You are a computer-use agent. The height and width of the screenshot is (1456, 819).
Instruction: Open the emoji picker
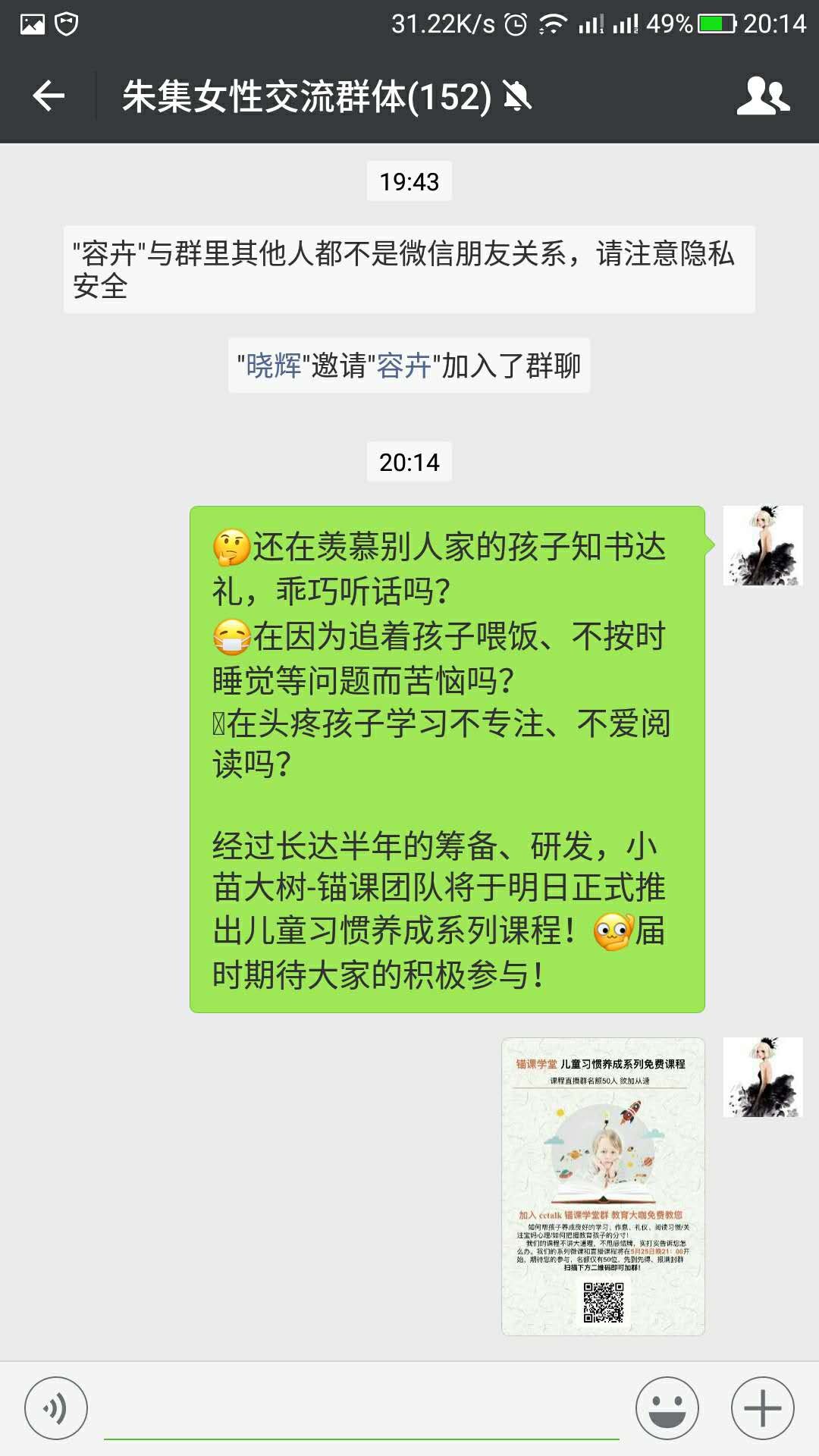click(667, 1408)
